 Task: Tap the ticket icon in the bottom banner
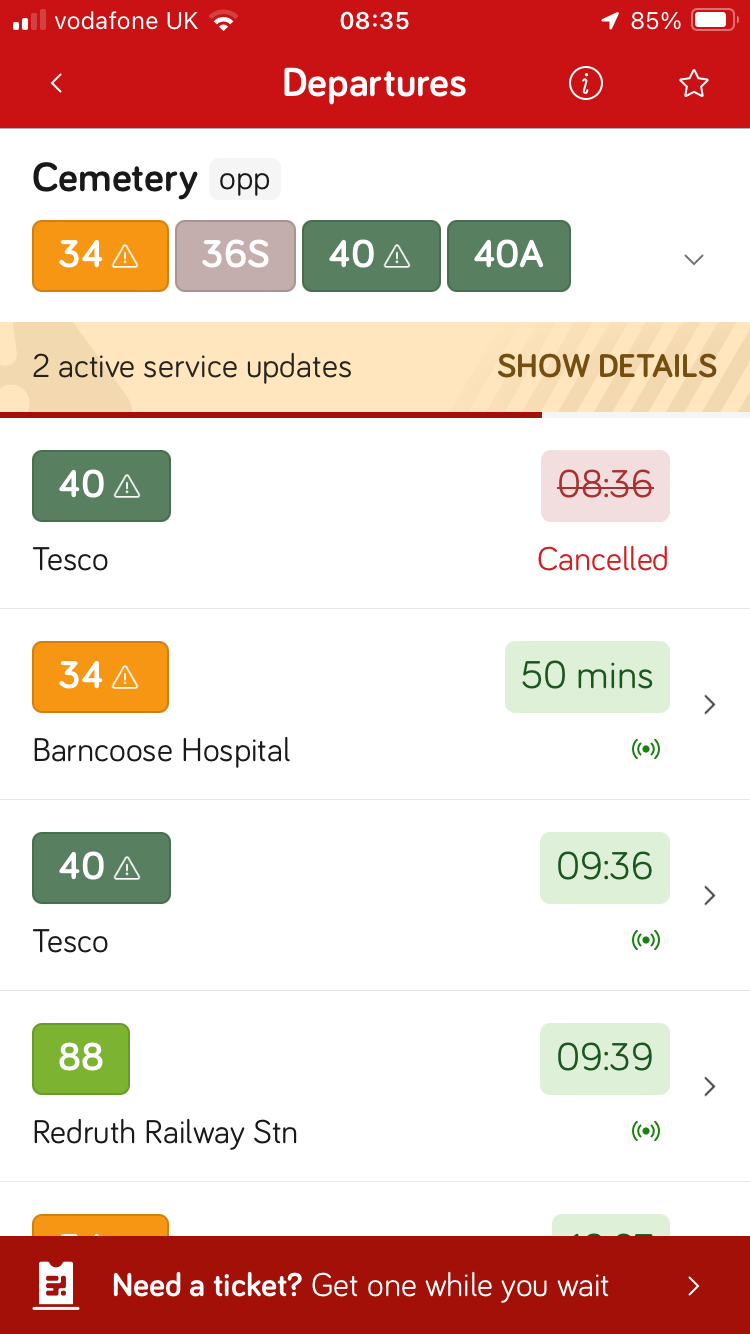tap(56, 1285)
